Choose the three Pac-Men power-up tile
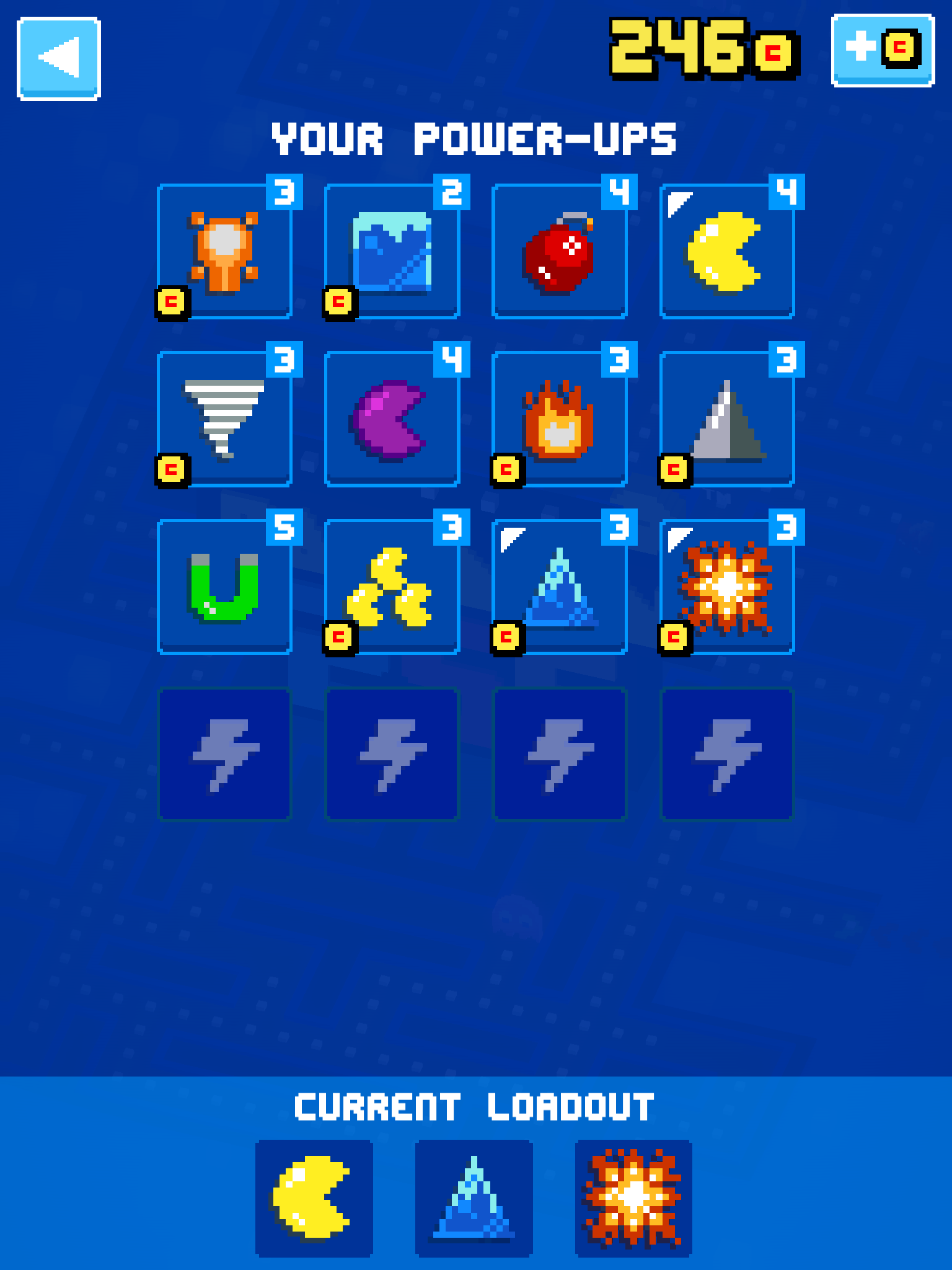 (392, 587)
